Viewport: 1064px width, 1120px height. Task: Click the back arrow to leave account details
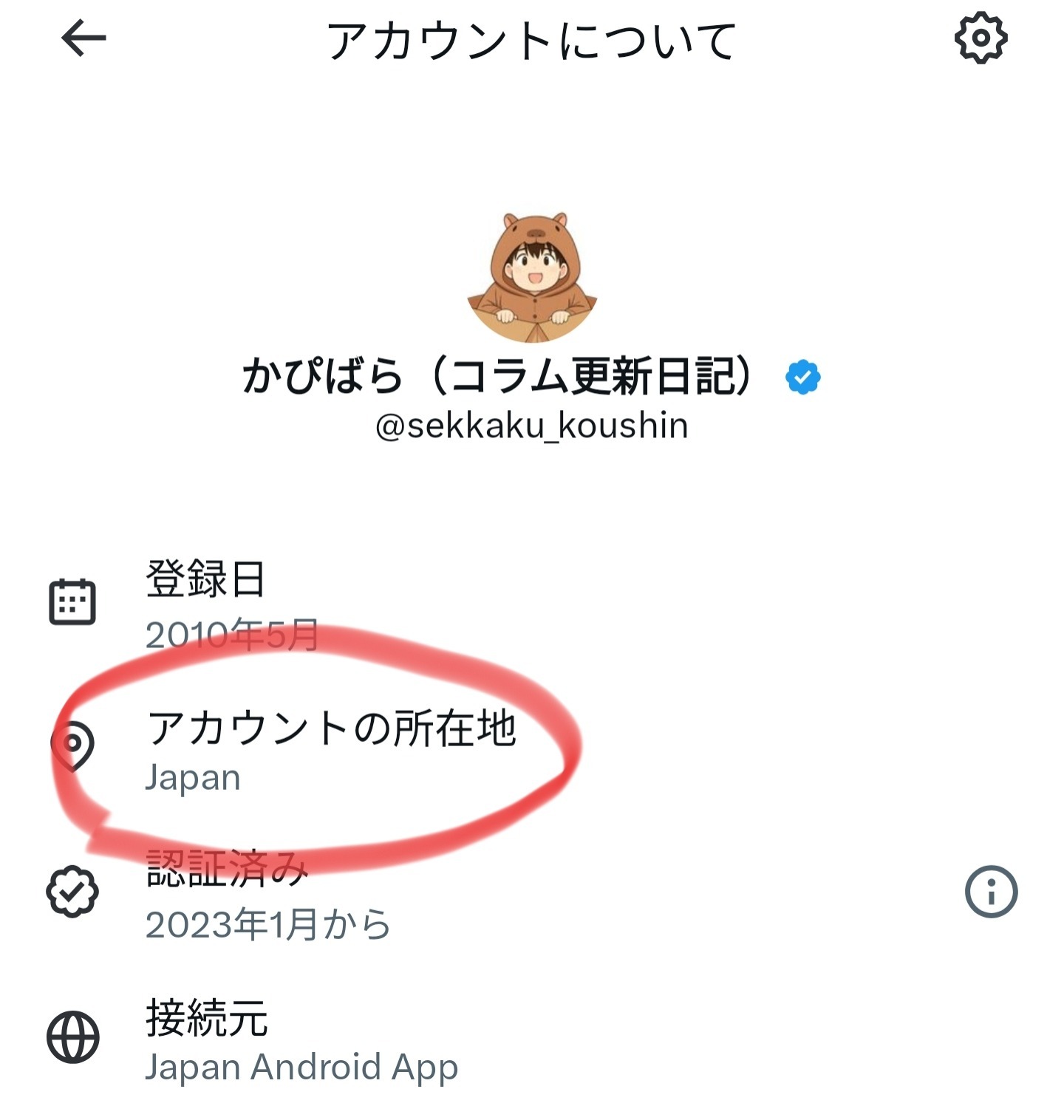pyautogui.click(x=81, y=38)
